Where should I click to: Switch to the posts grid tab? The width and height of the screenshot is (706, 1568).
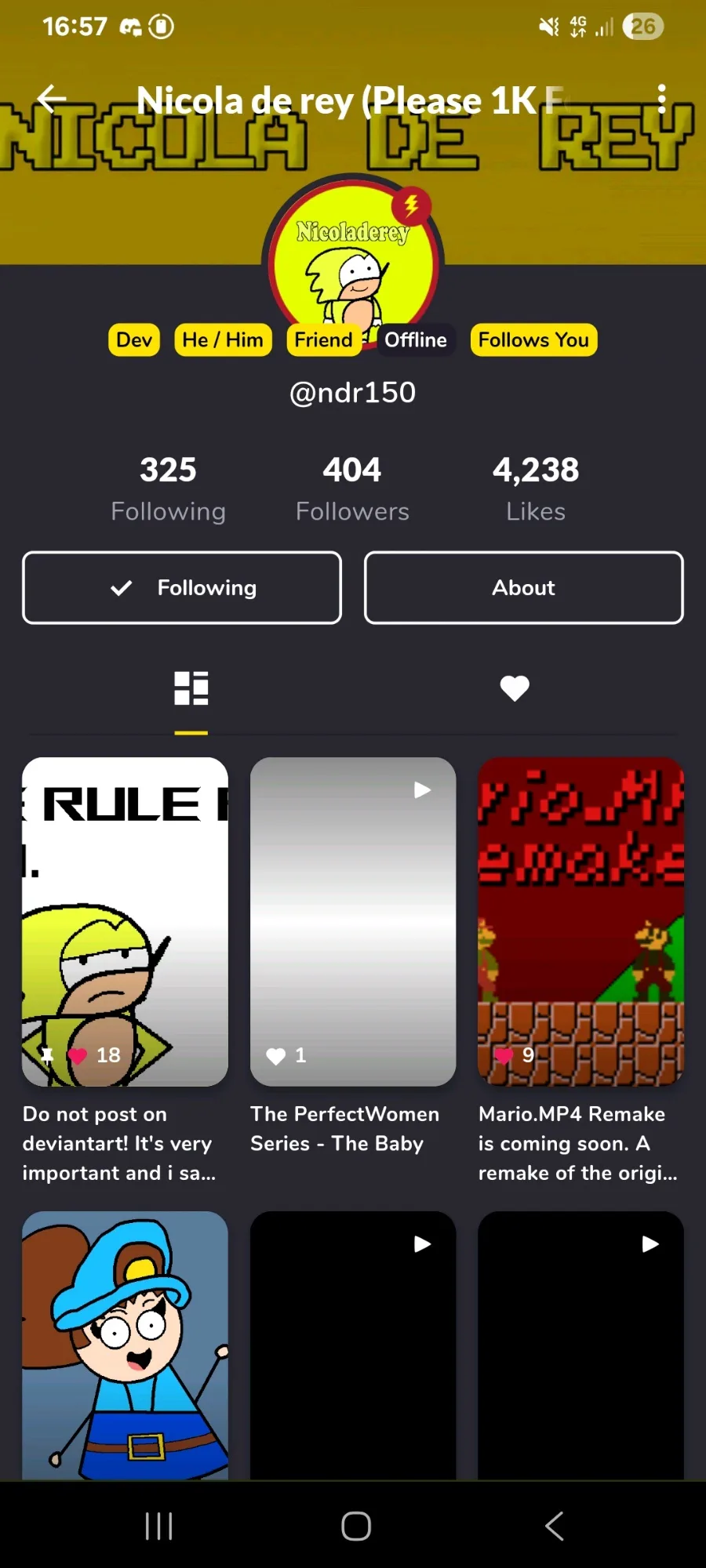click(191, 689)
